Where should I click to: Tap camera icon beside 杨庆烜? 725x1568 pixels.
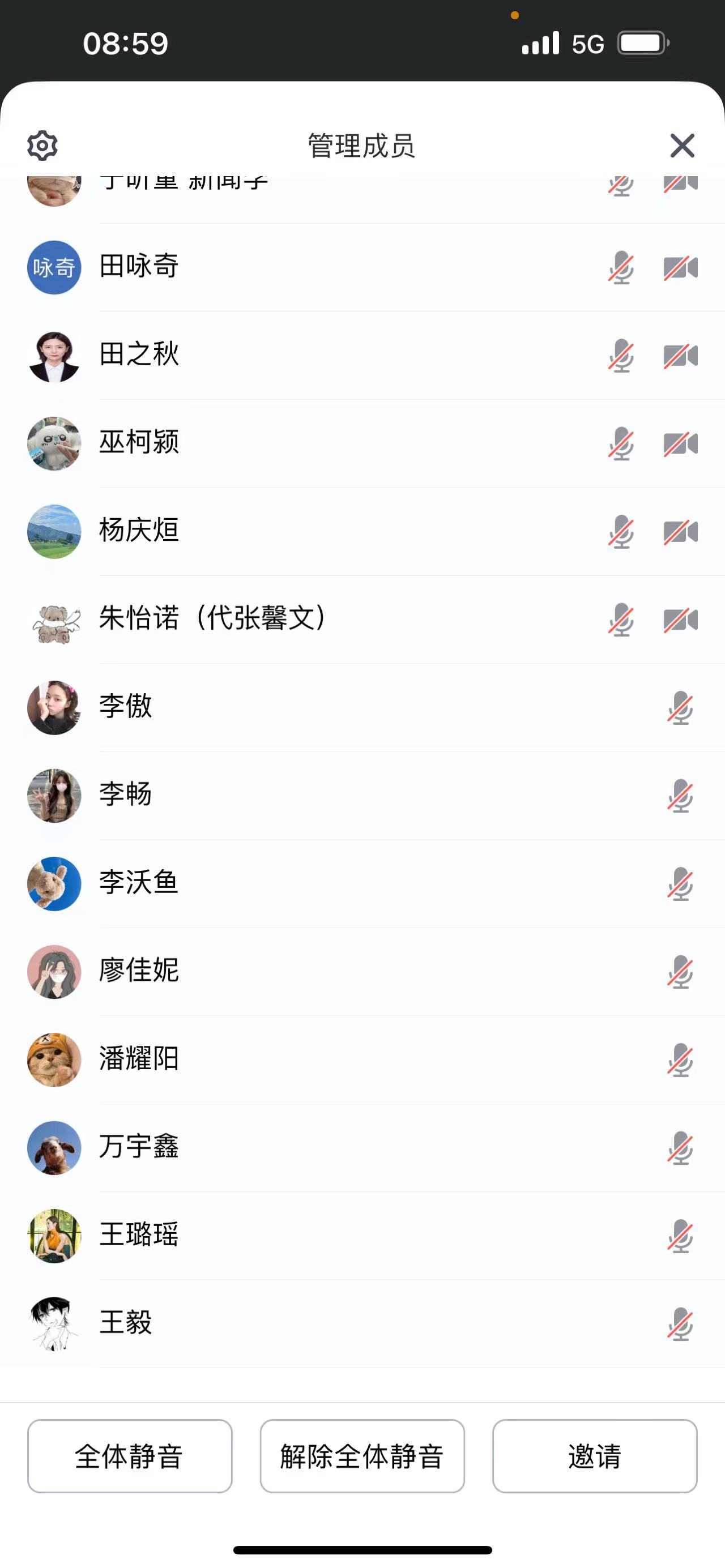click(x=681, y=532)
